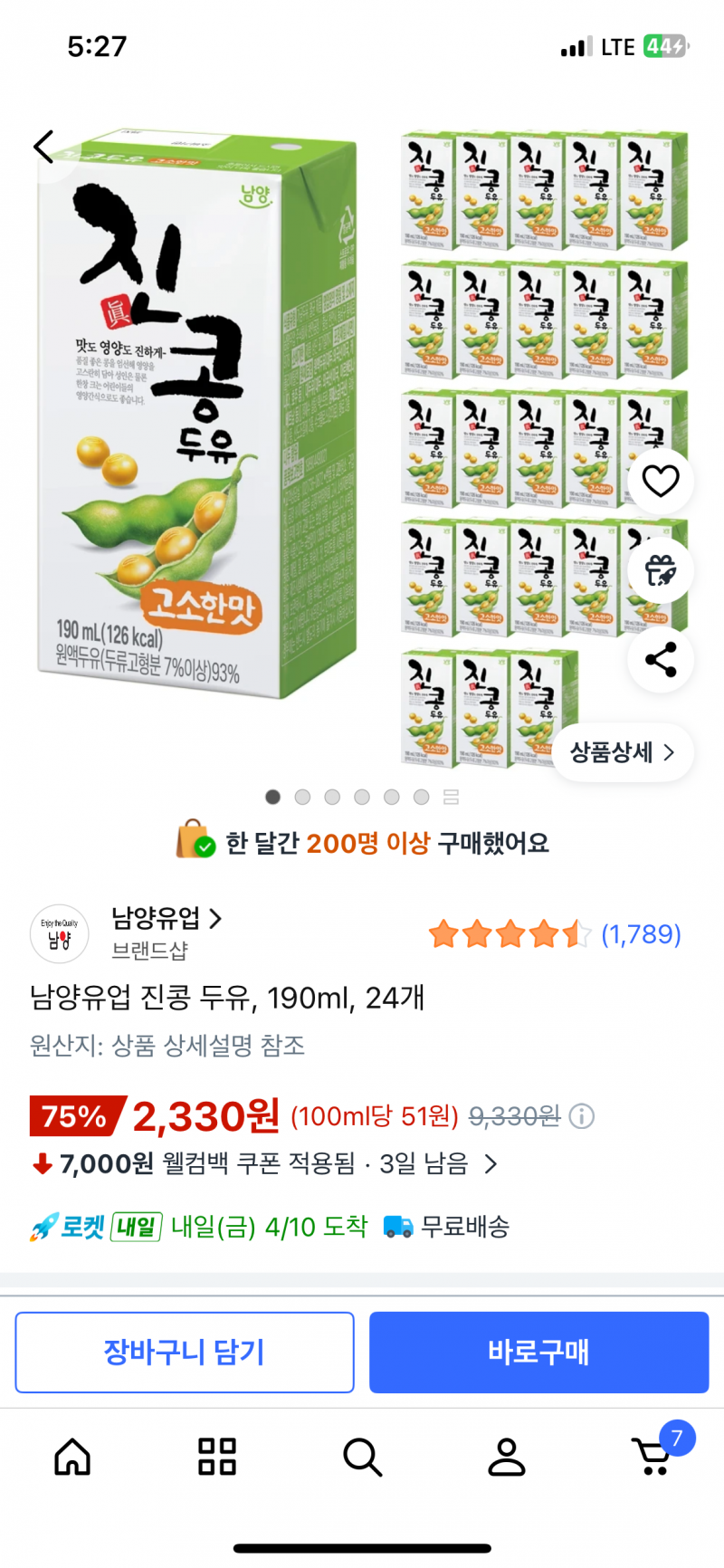Tap the rocket delivery icon
Viewport: 724px width, 1568px height.
[x=43, y=1227]
